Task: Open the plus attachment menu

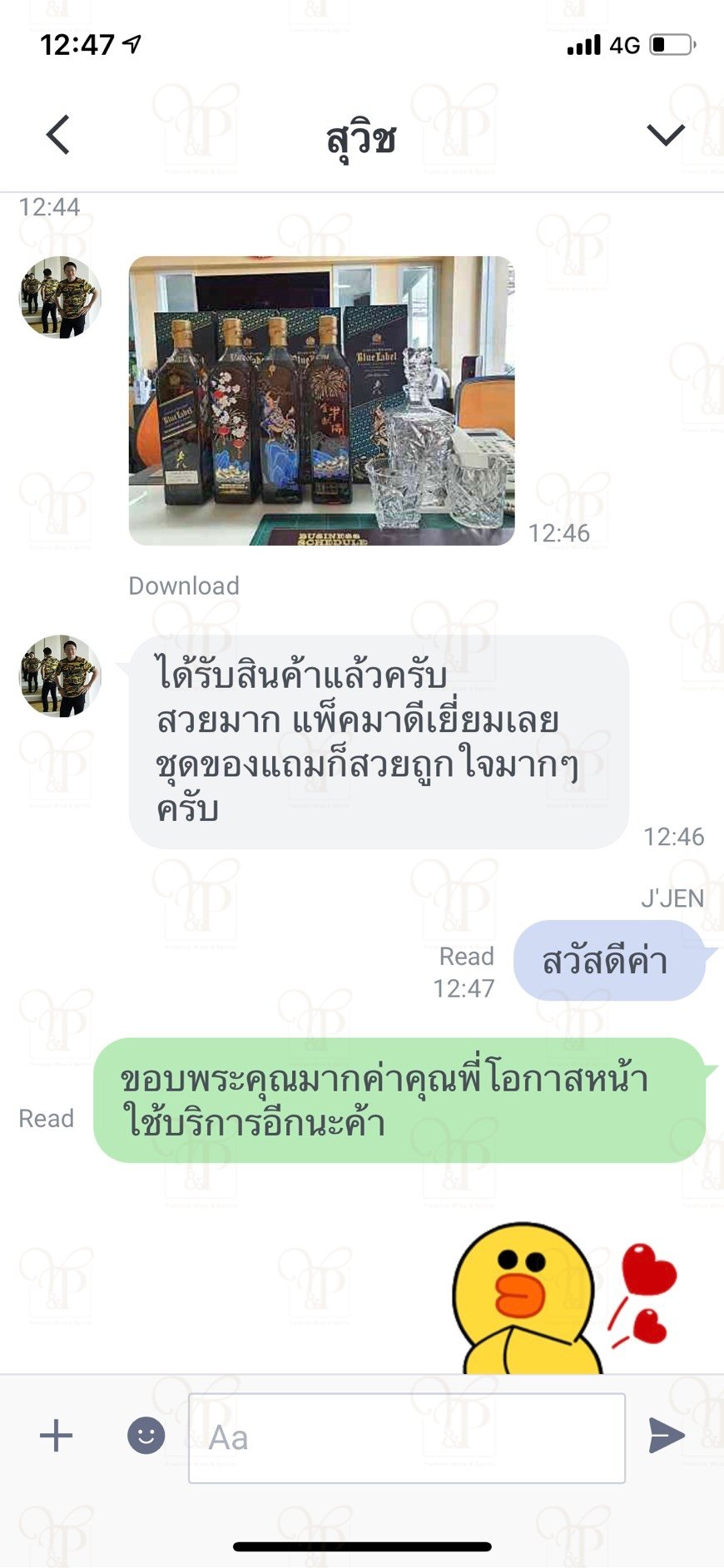Action: point(57,1436)
